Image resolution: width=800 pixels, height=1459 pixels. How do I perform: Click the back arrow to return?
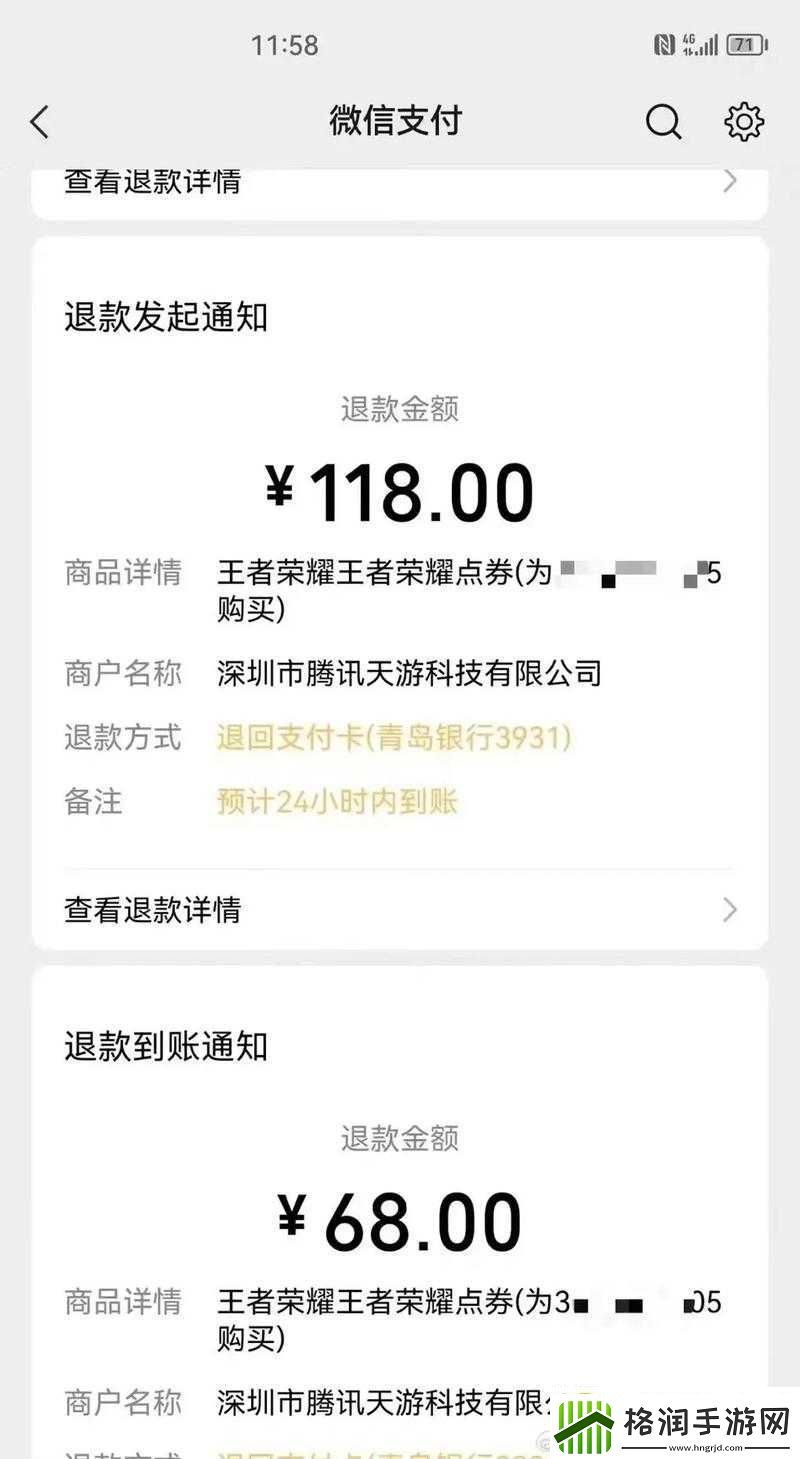click(40, 121)
